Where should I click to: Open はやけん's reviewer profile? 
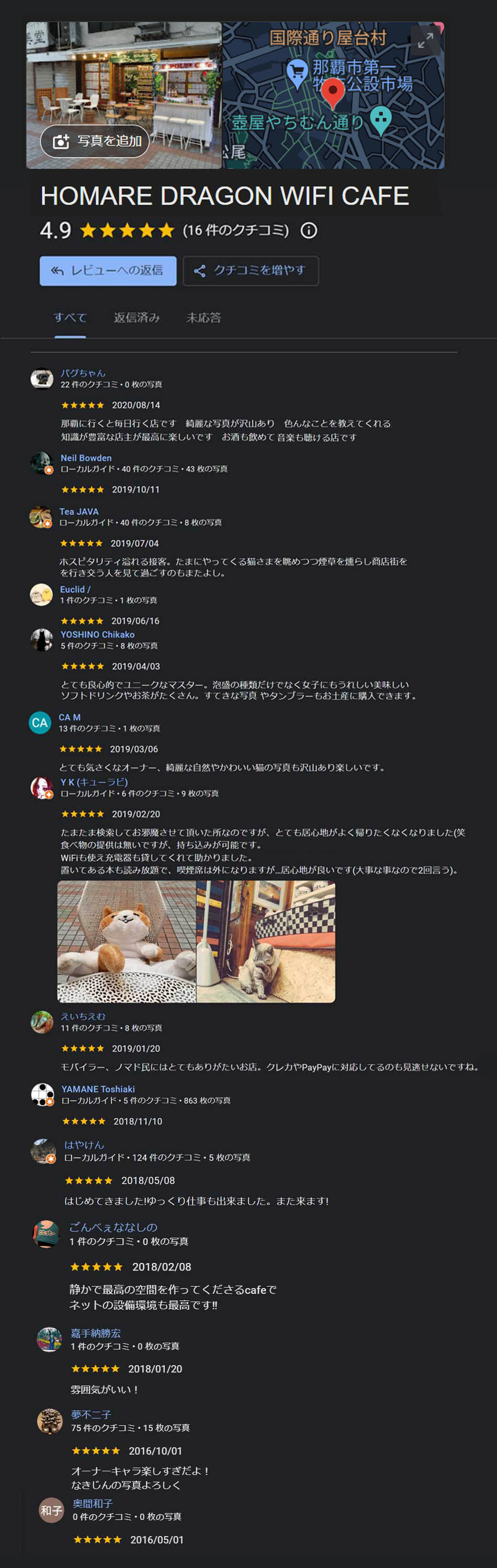(84, 1145)
